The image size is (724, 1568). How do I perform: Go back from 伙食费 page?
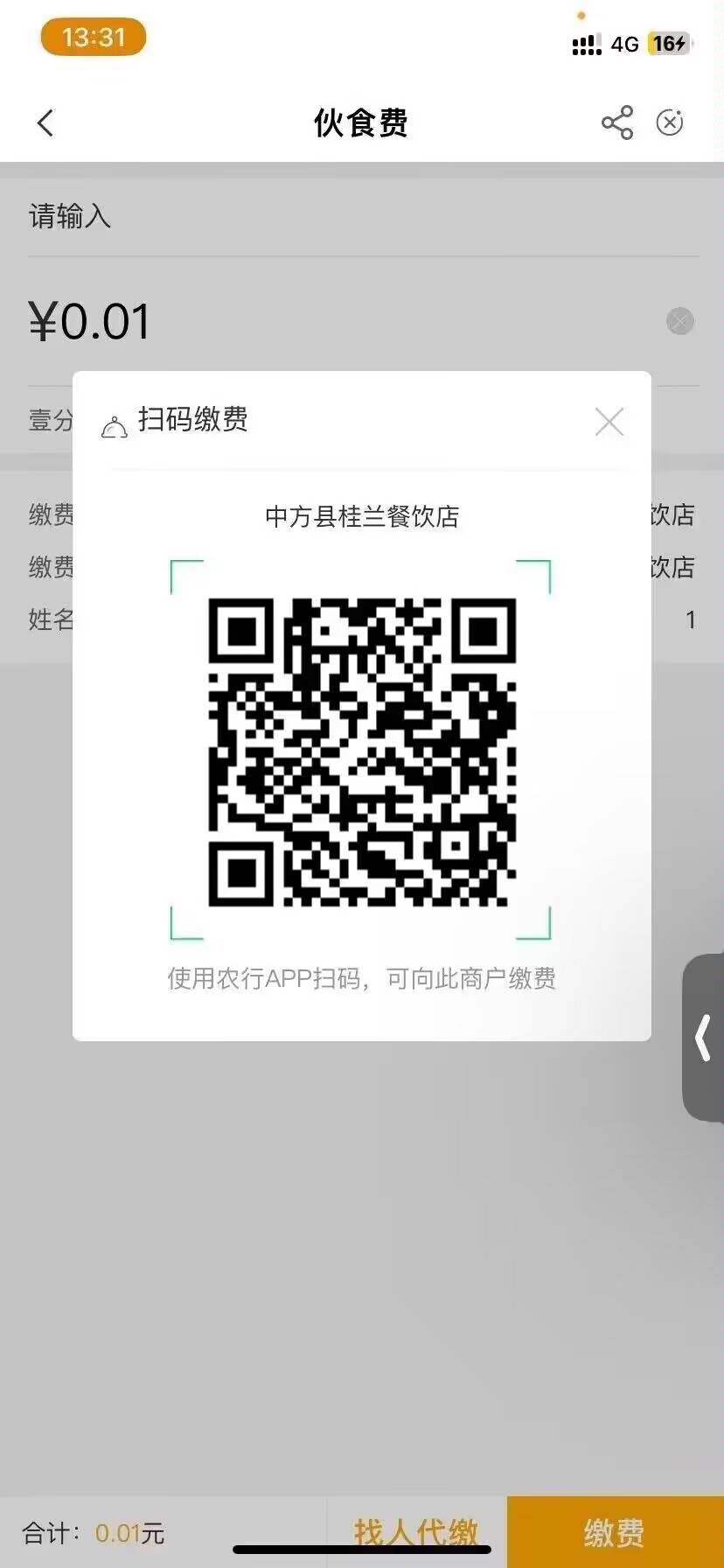(x=46, y=123)
